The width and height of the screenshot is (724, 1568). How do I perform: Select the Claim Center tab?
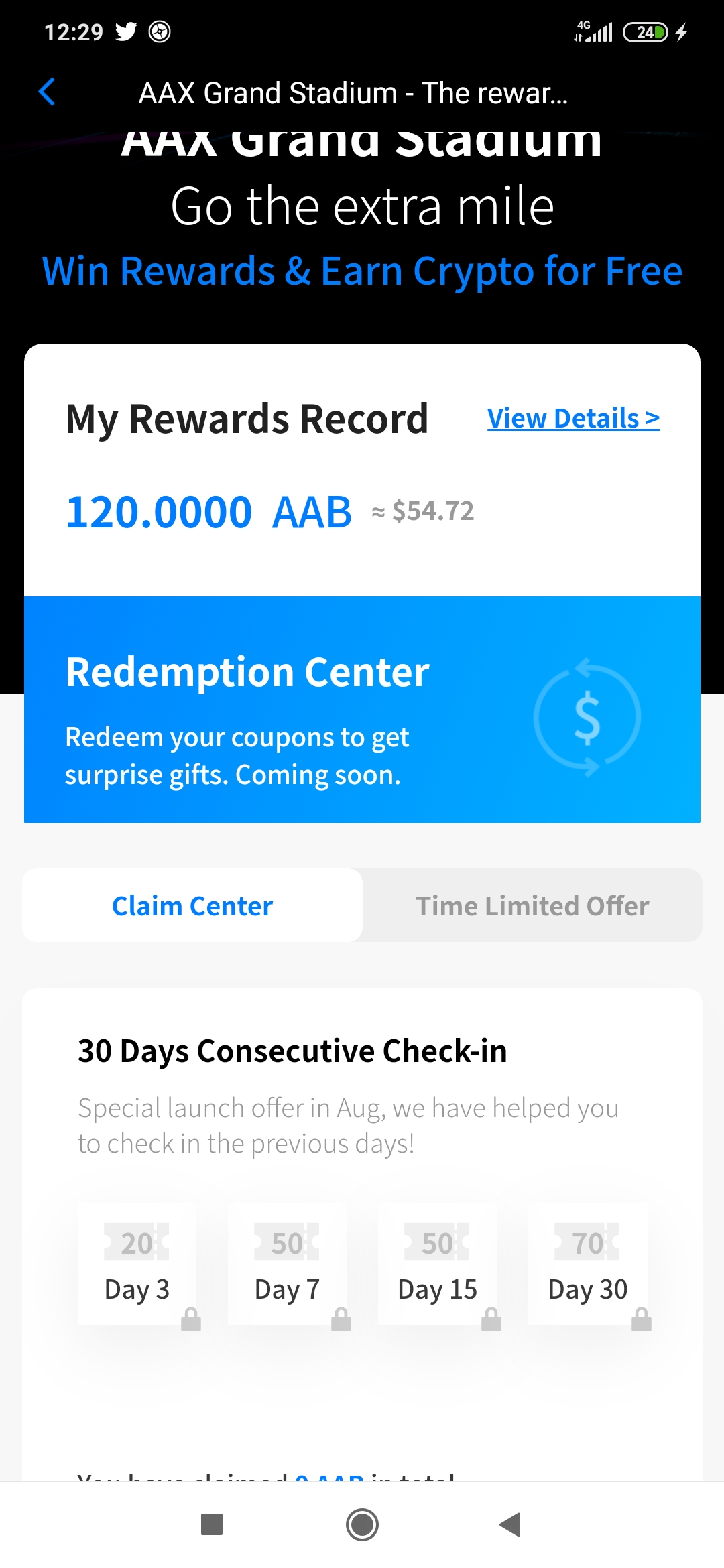pos(192,906)
